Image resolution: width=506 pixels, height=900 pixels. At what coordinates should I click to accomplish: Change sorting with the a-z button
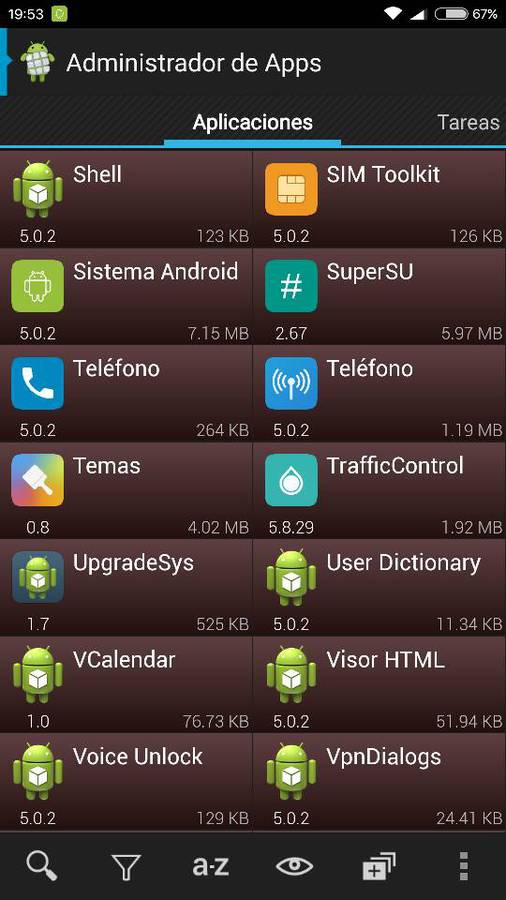click(x=211, y=866)
